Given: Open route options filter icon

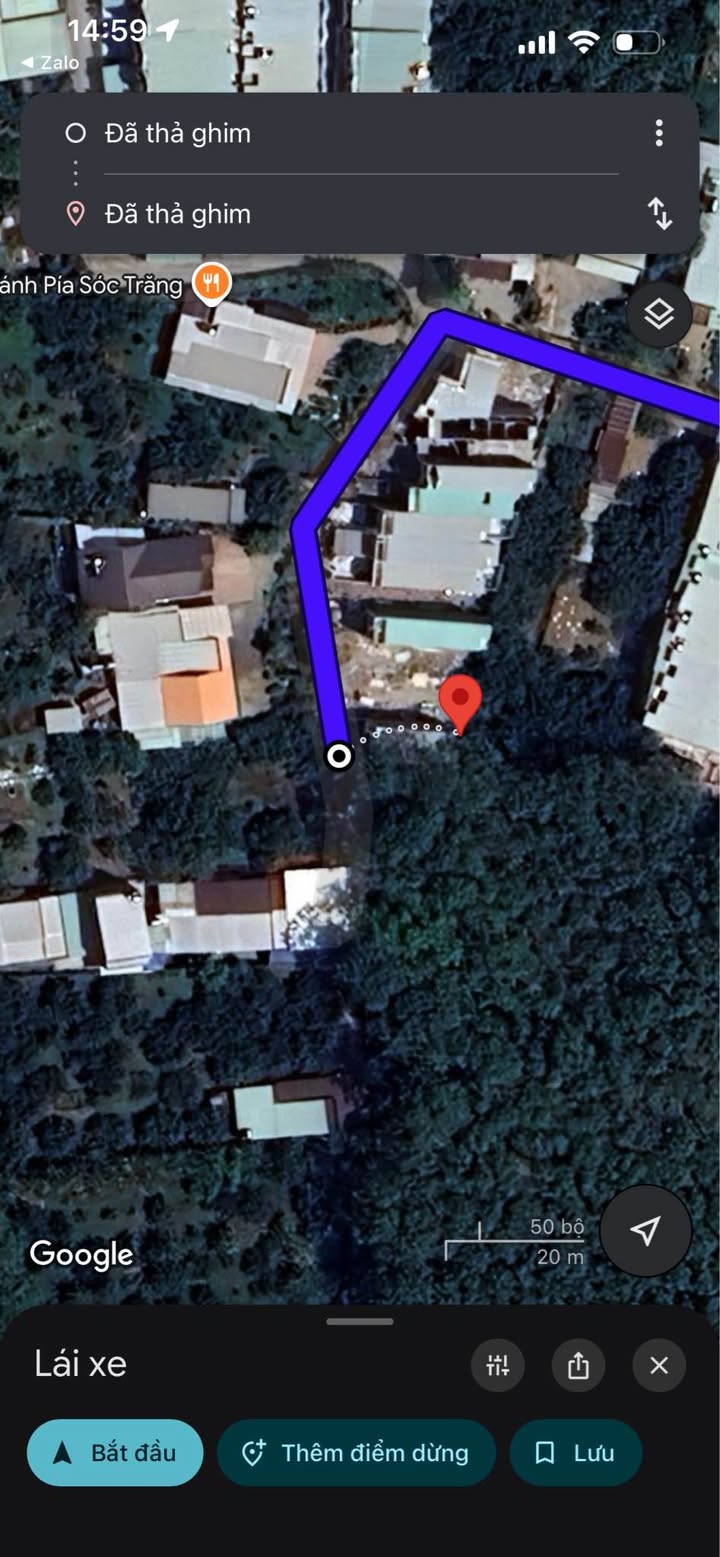Looking at the screenshot, I should [498, 1365].
